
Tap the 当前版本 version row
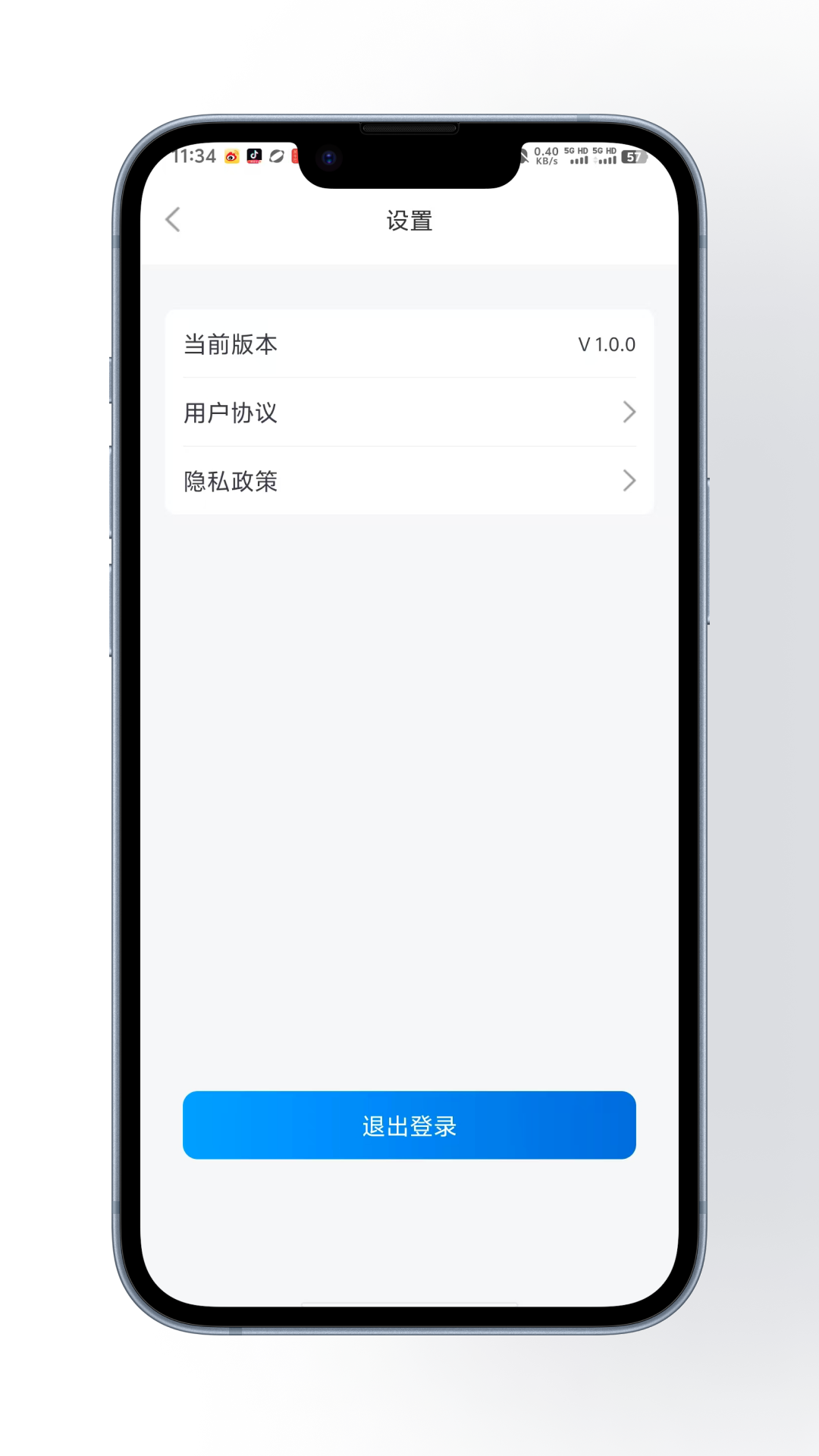409,344
